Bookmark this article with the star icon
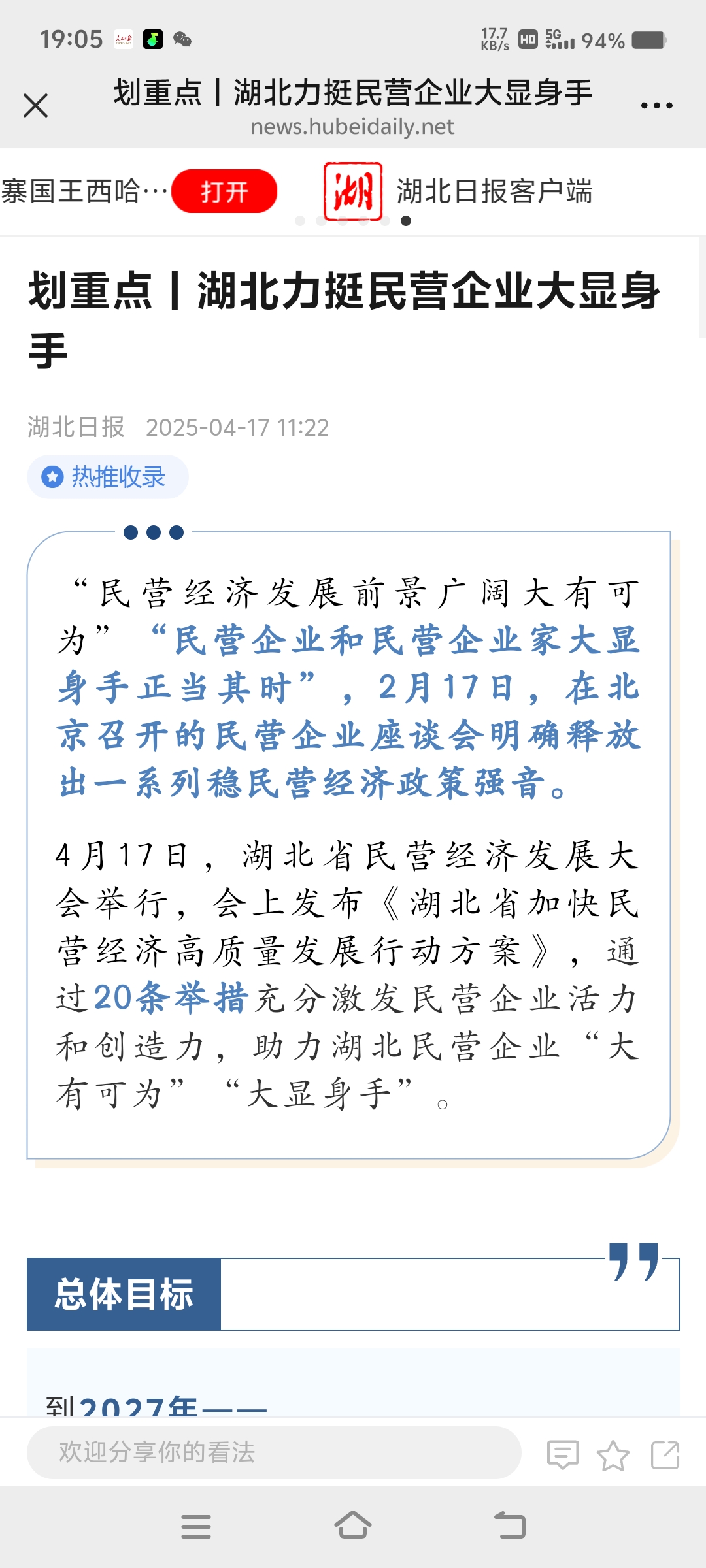 [613, 1455]
